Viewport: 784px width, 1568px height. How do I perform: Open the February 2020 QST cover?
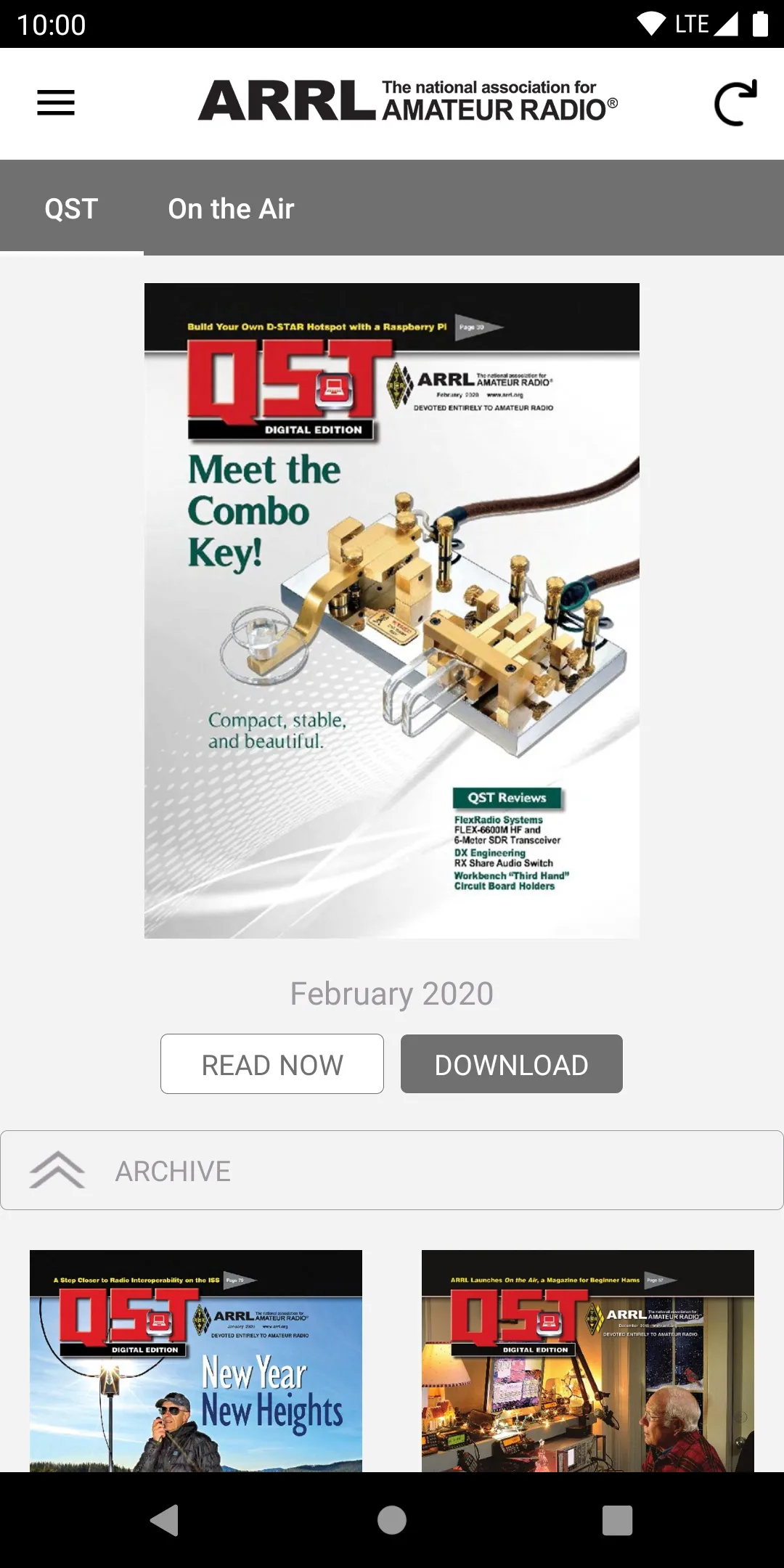[x=392, y=611]
